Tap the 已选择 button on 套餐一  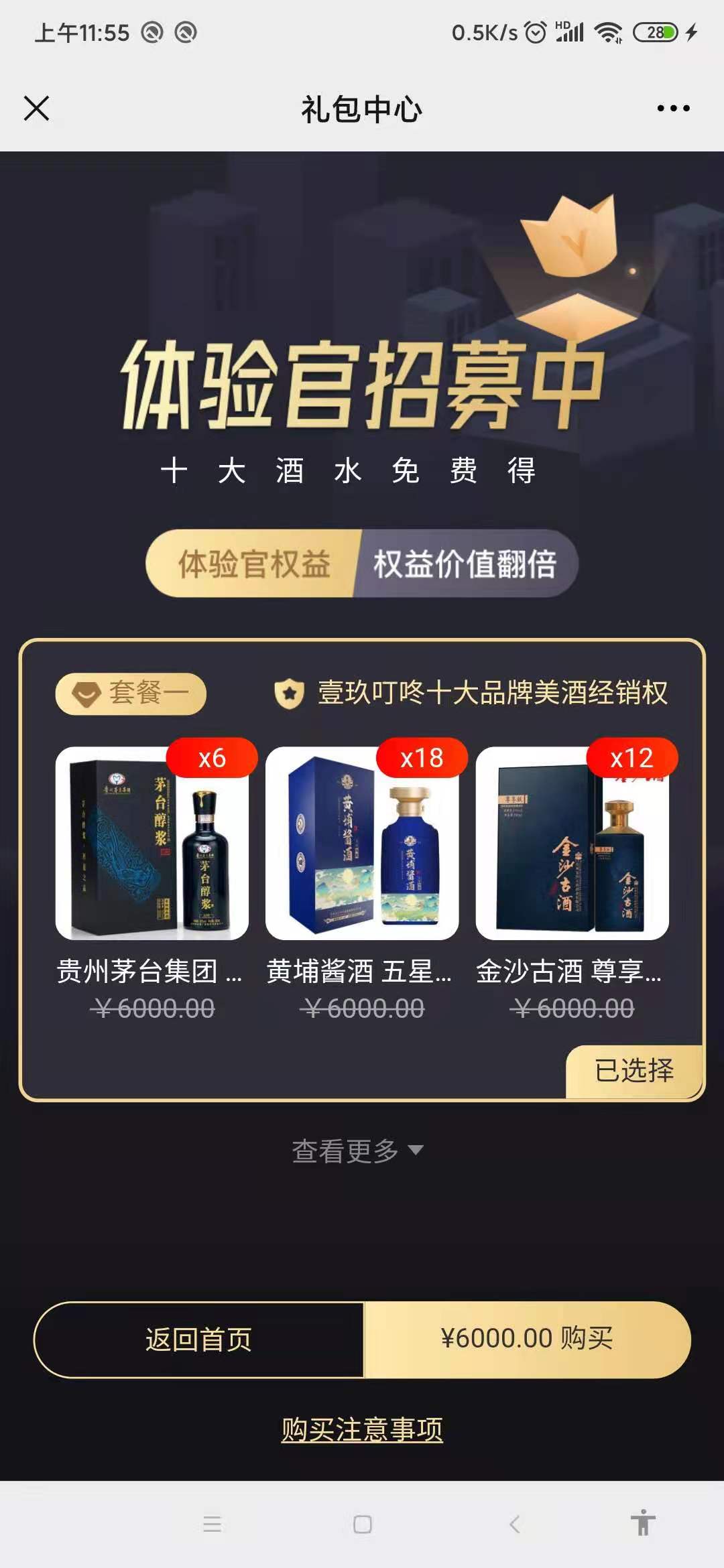(633, 1070)
